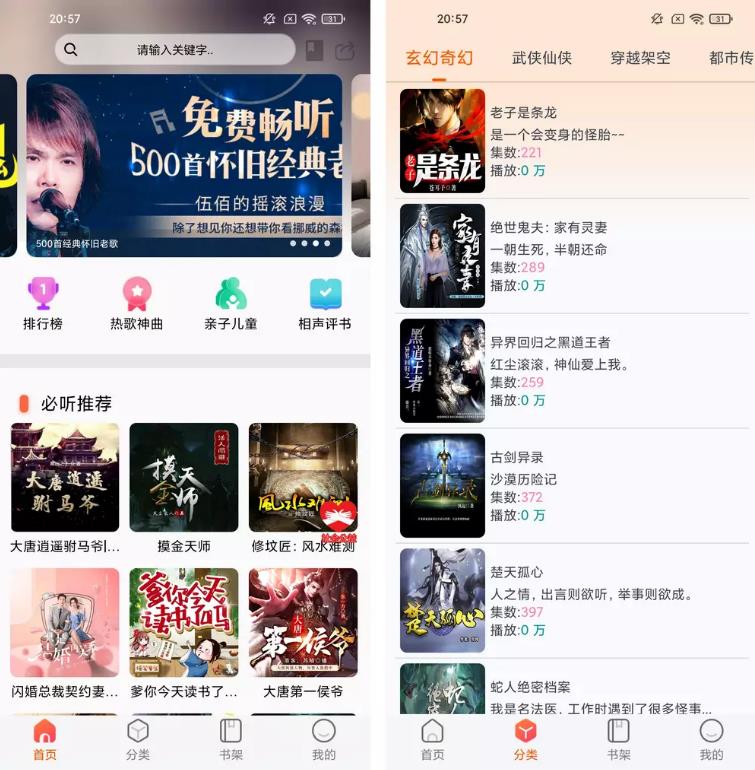Open the 相声评书 shortcut
Screen dimensions: 755x770
point(325,303)
